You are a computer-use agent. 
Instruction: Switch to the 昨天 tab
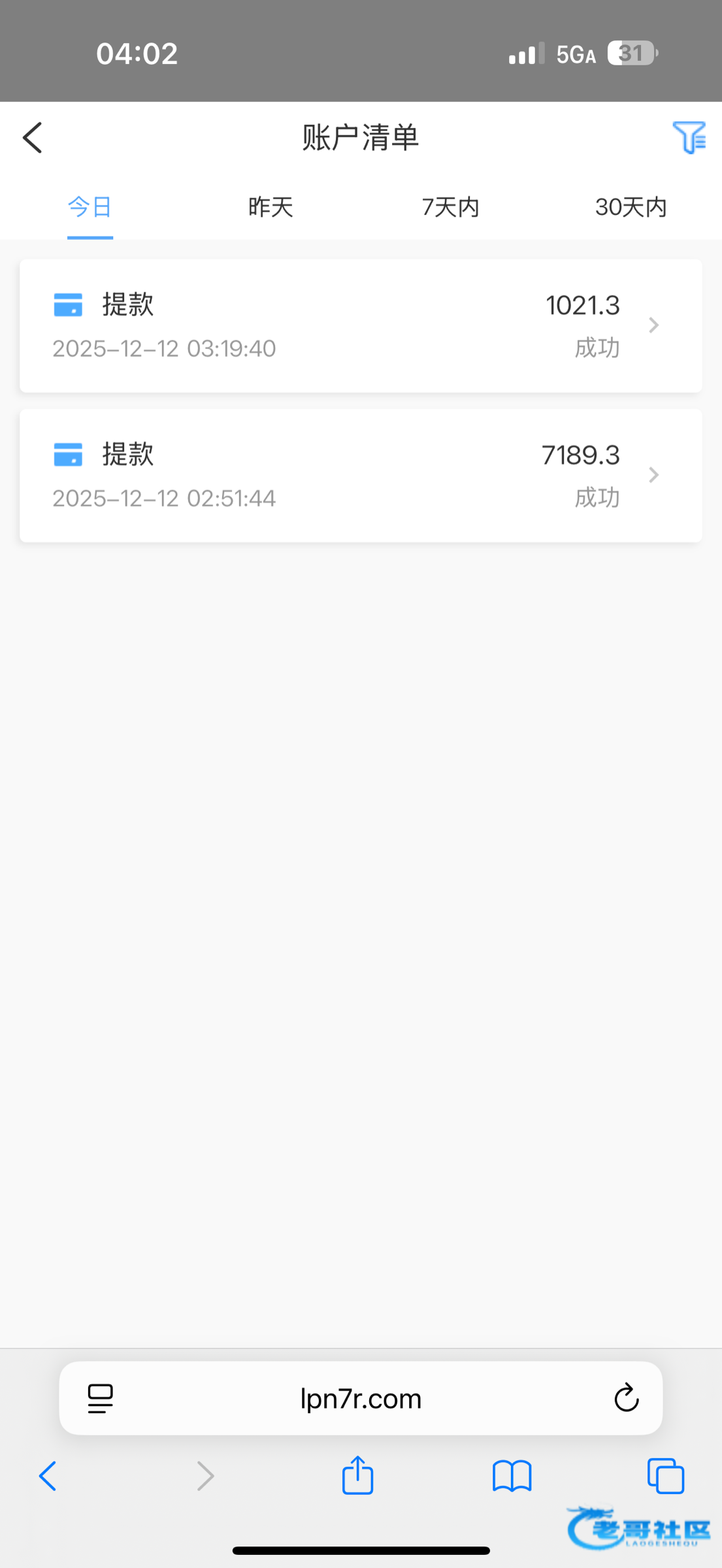(x=271, y=207)
